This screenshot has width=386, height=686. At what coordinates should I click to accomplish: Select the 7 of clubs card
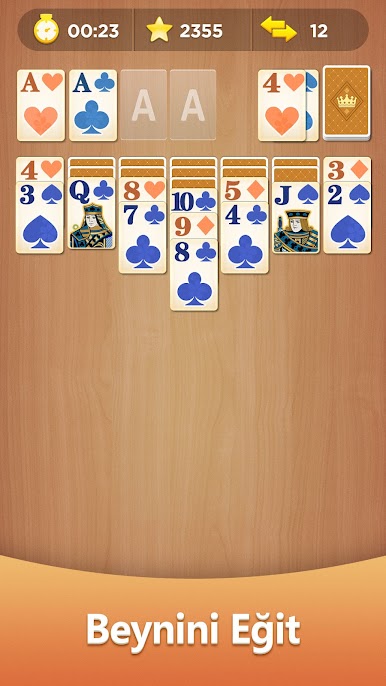pyautogui.click(x=143, y=238)
